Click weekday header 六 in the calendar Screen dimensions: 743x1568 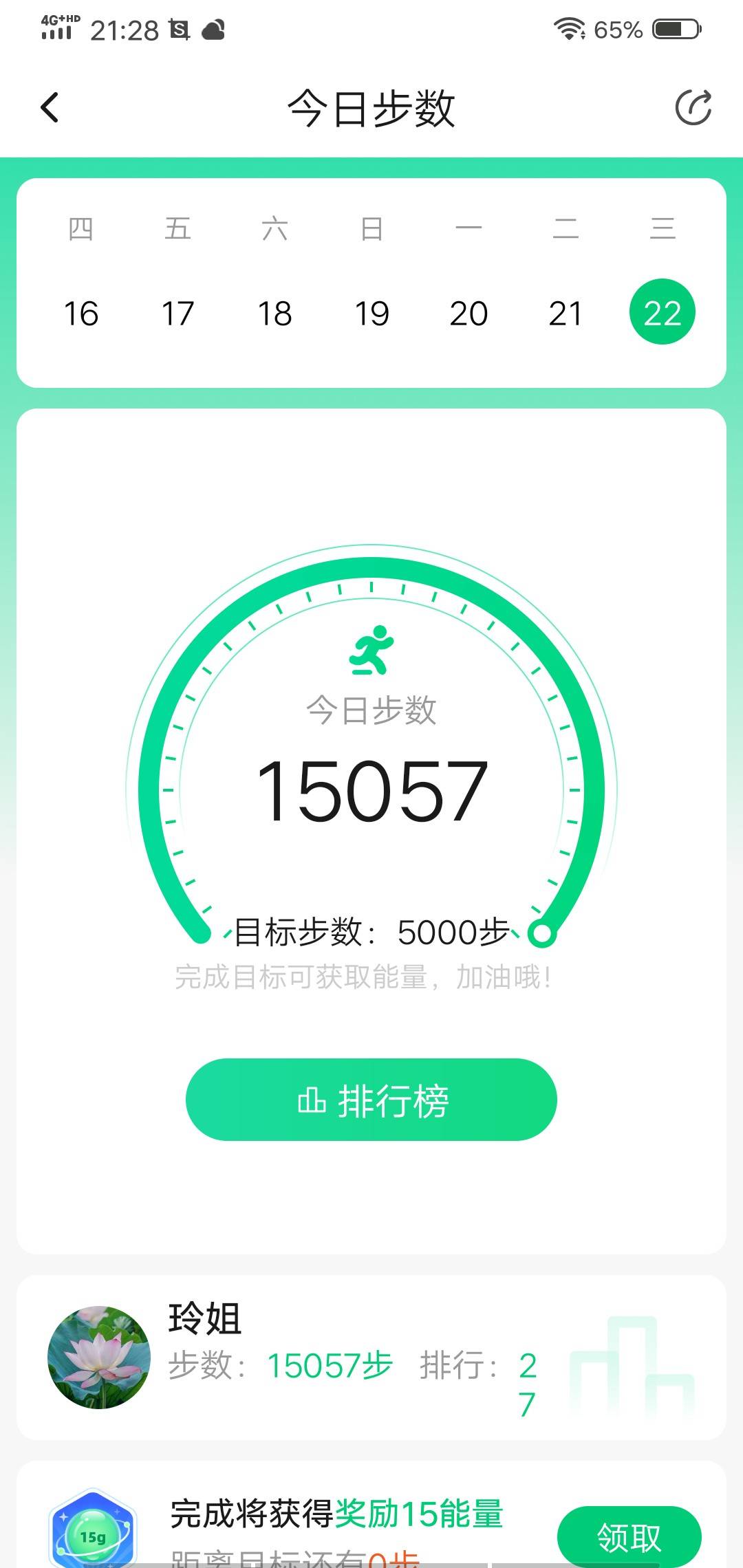(275, 229)
